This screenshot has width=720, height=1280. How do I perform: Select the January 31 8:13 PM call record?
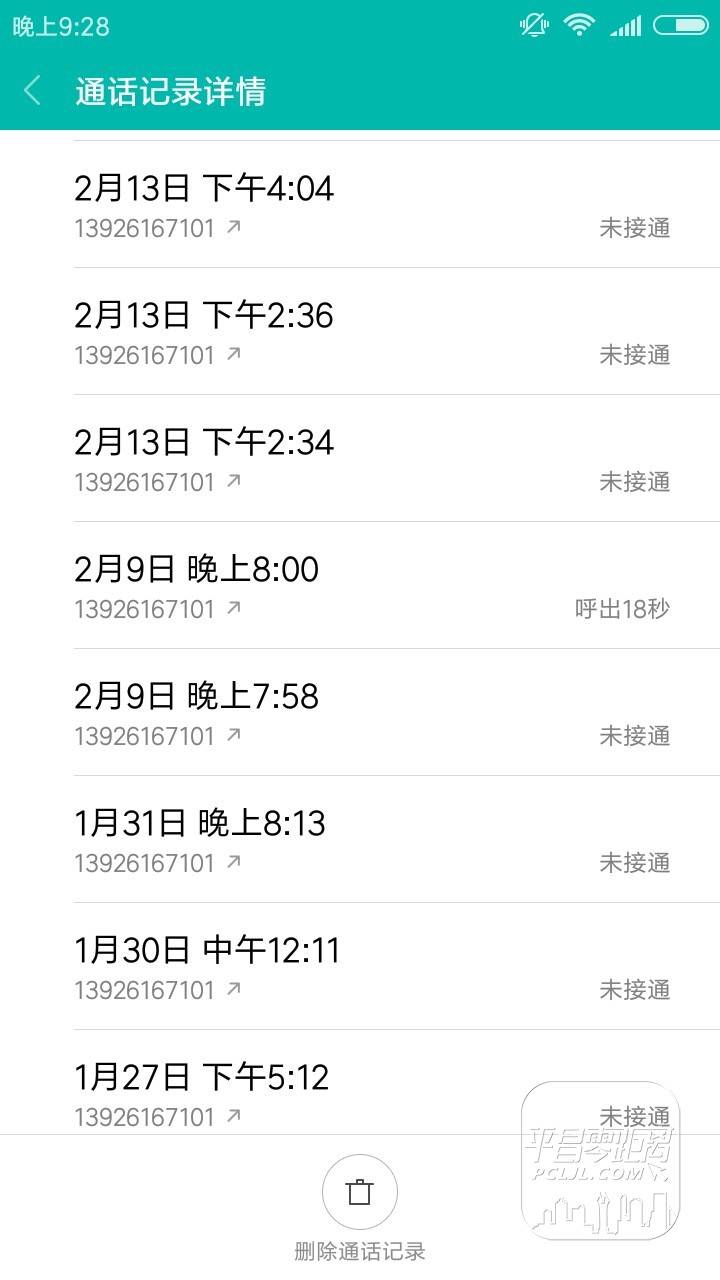[360, 840]
